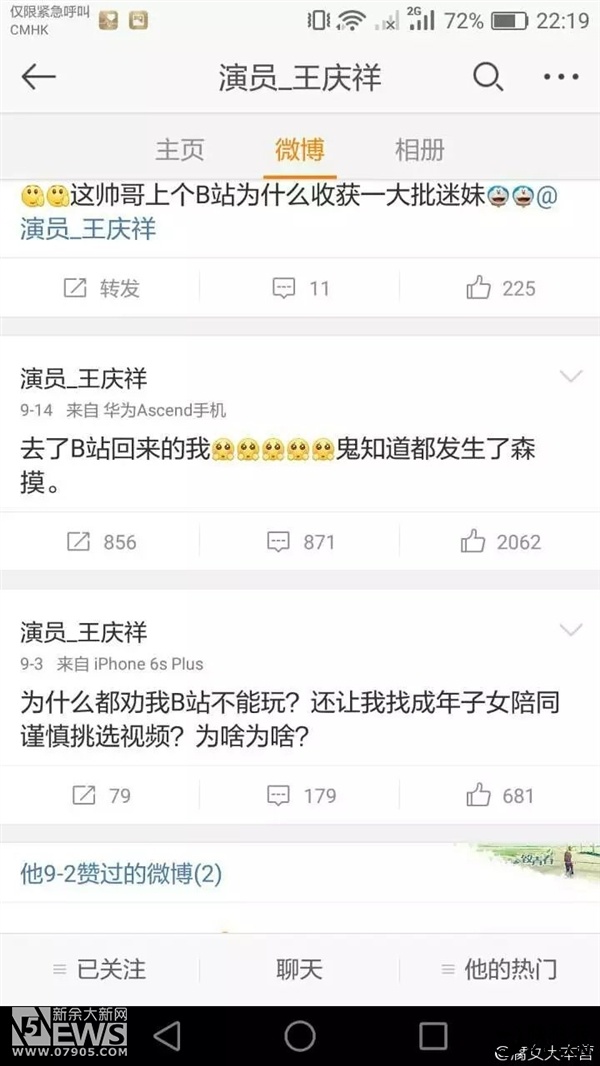This screenshot has width=600, height=1066.
Task: Like the 9-14 post with 2062 likes
Action: click(500, 542)
